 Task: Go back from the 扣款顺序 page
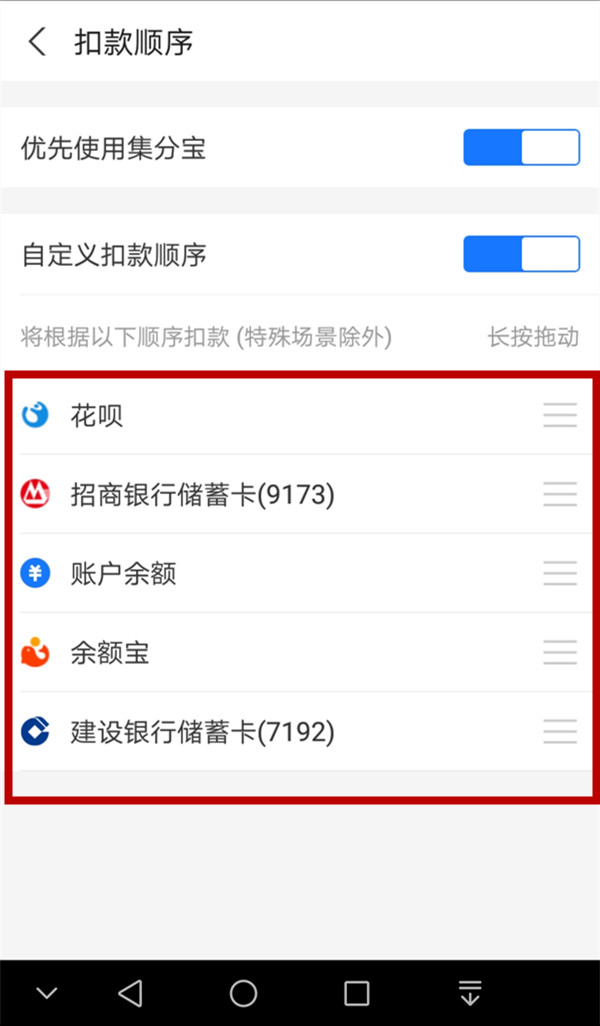[x=38, y=42]
